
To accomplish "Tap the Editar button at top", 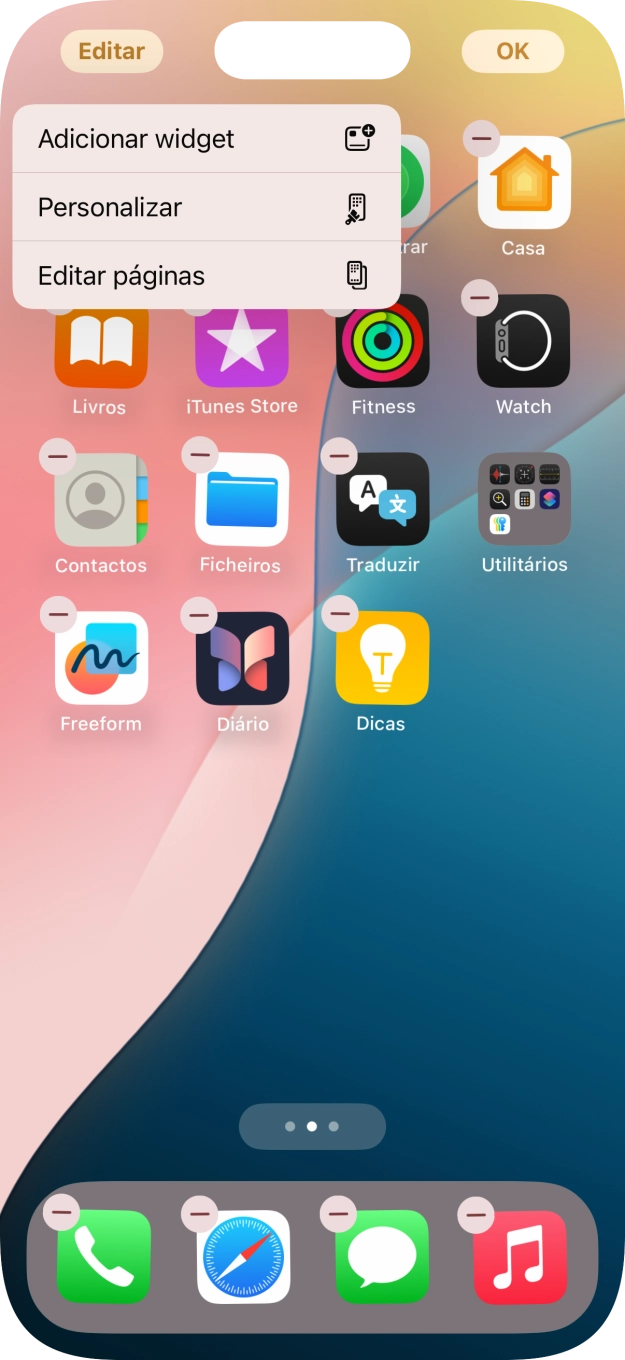I will coord(111,51).
